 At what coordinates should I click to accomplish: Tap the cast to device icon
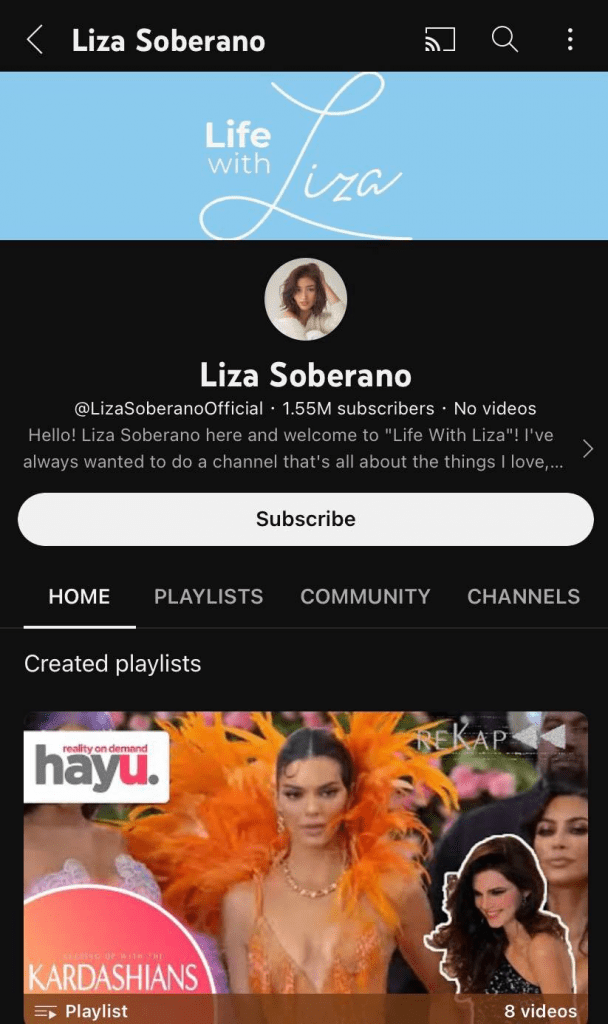pyautogui.click(x=440, y=40)
